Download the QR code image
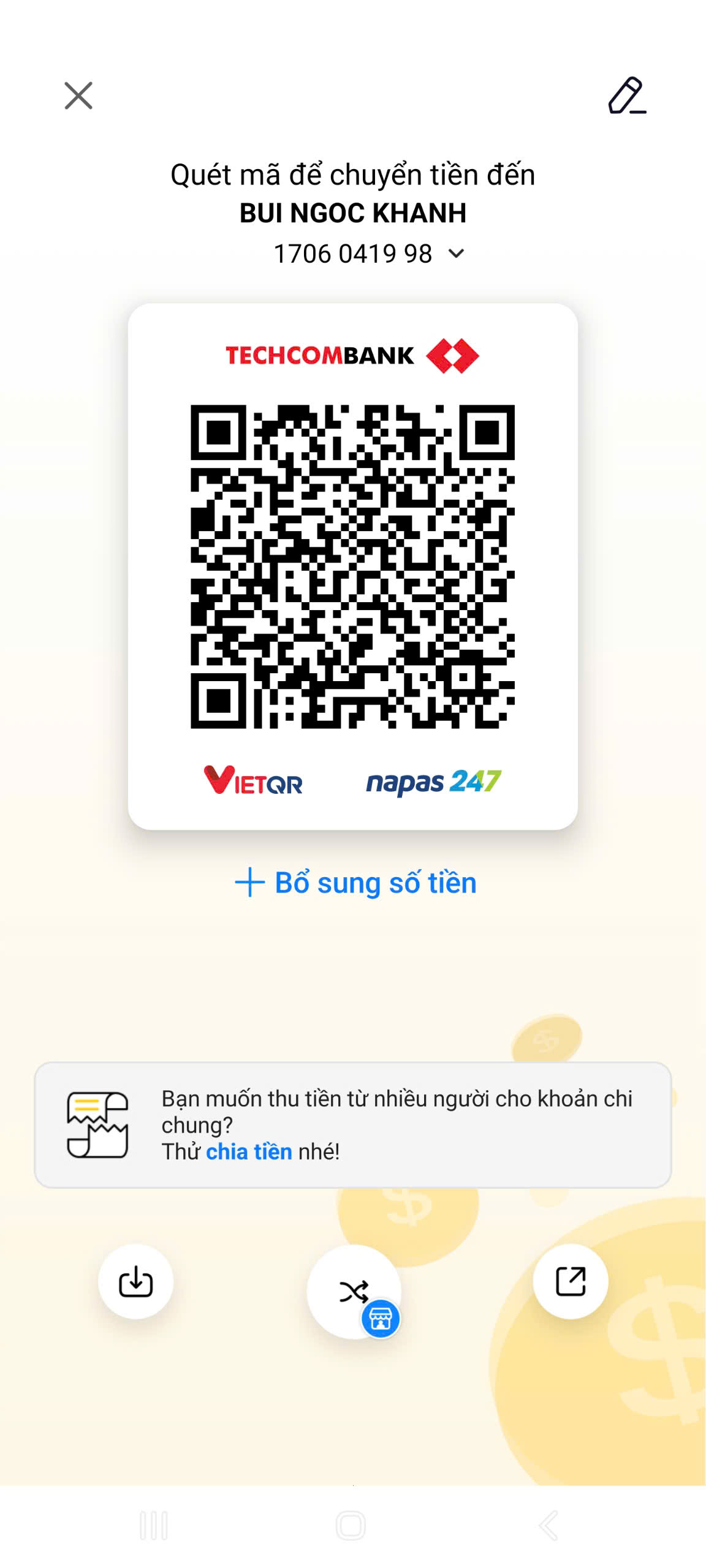The height and width of the screenshot is (1568, 706). 135,1281
